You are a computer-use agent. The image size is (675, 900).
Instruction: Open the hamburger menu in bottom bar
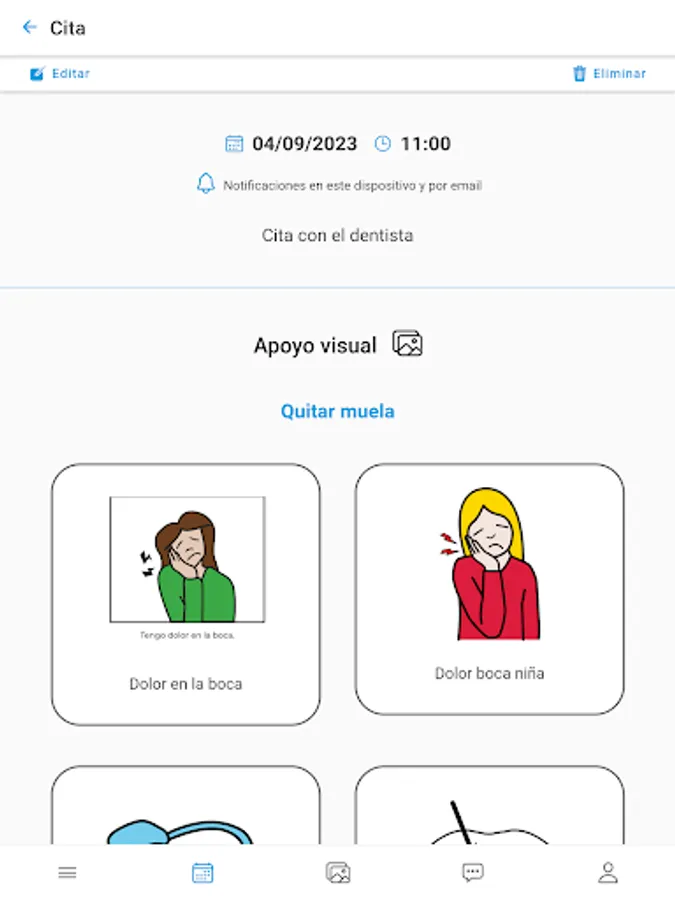pos(67,873)
